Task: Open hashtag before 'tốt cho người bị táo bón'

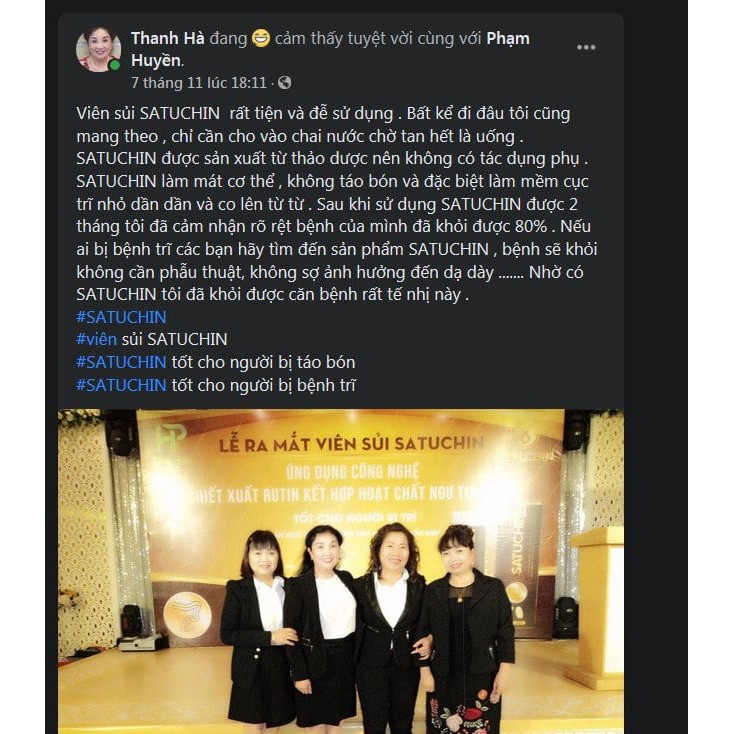Action: 121,362
